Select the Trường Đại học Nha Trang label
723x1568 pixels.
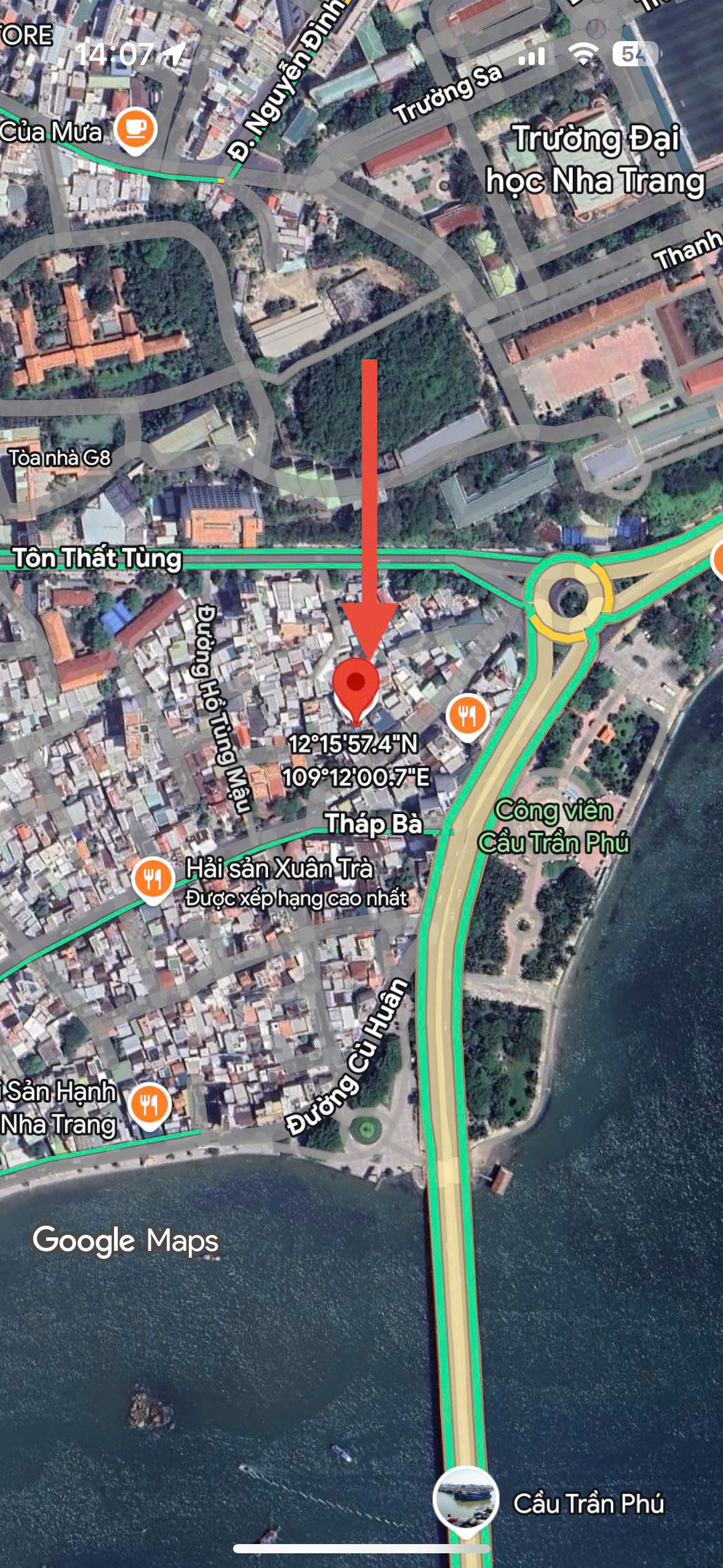point(595,159)
